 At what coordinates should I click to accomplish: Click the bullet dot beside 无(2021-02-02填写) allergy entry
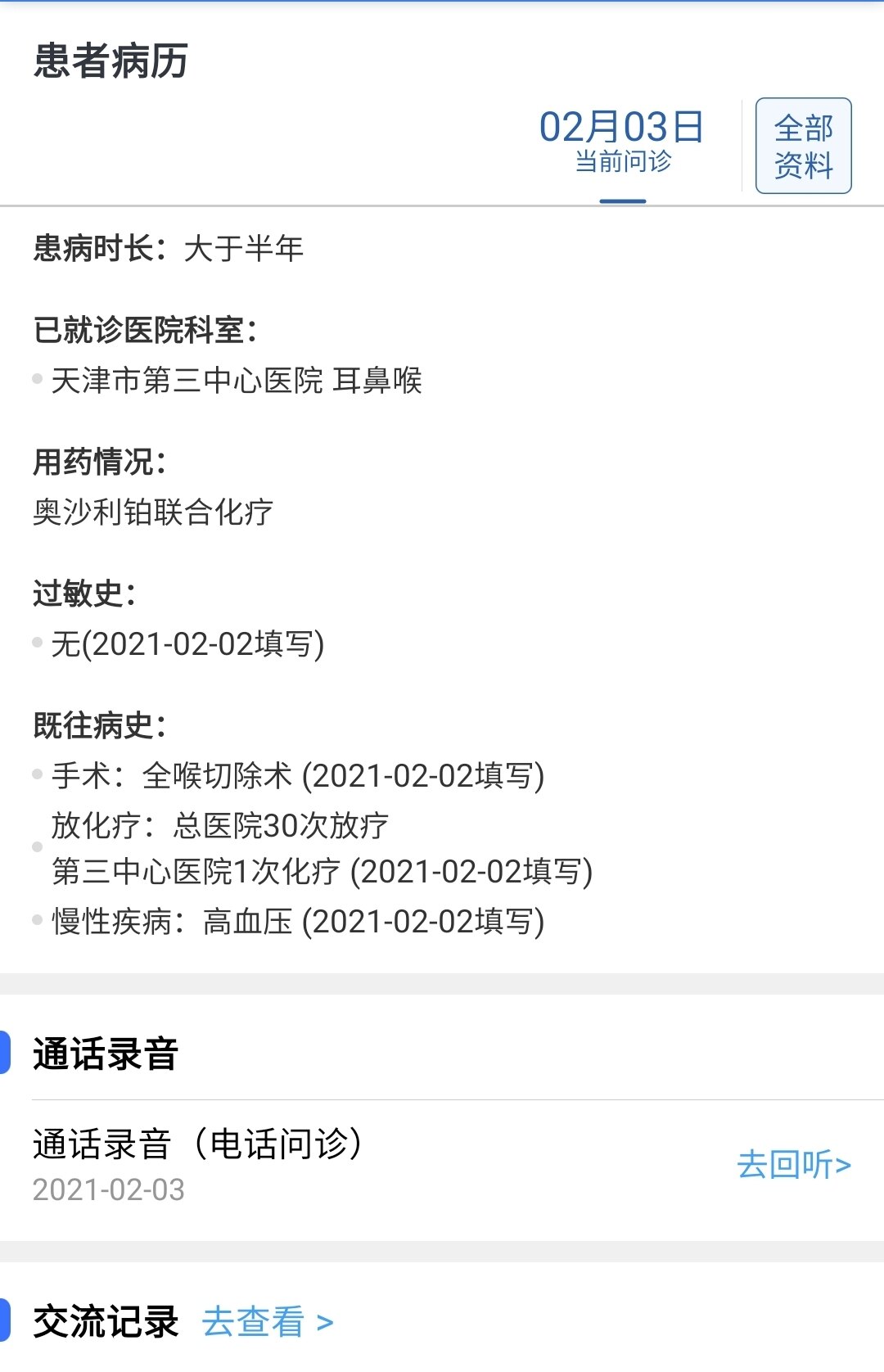34,643
